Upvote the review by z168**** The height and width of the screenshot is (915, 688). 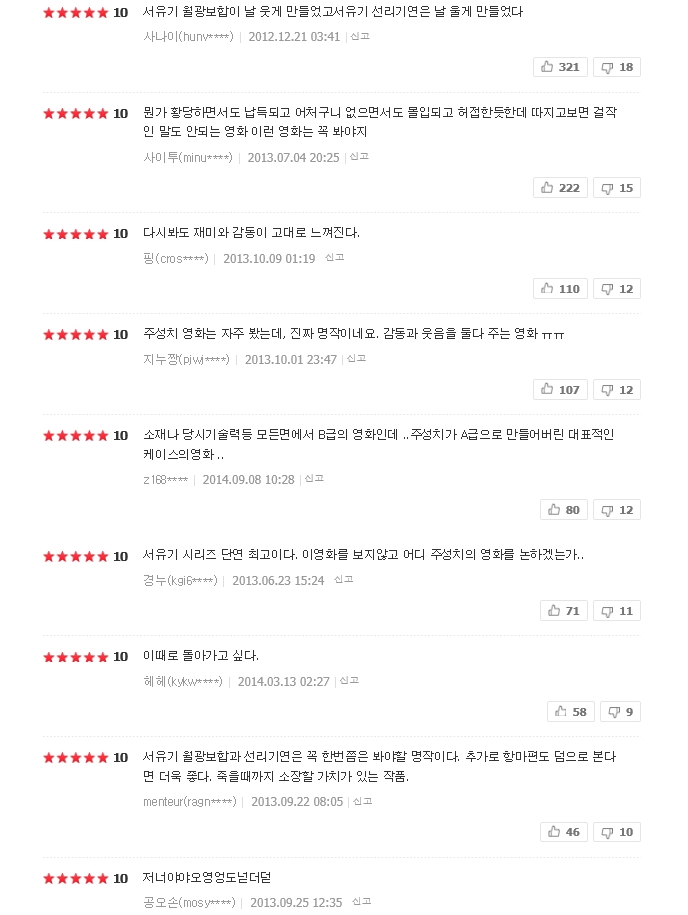564,510
